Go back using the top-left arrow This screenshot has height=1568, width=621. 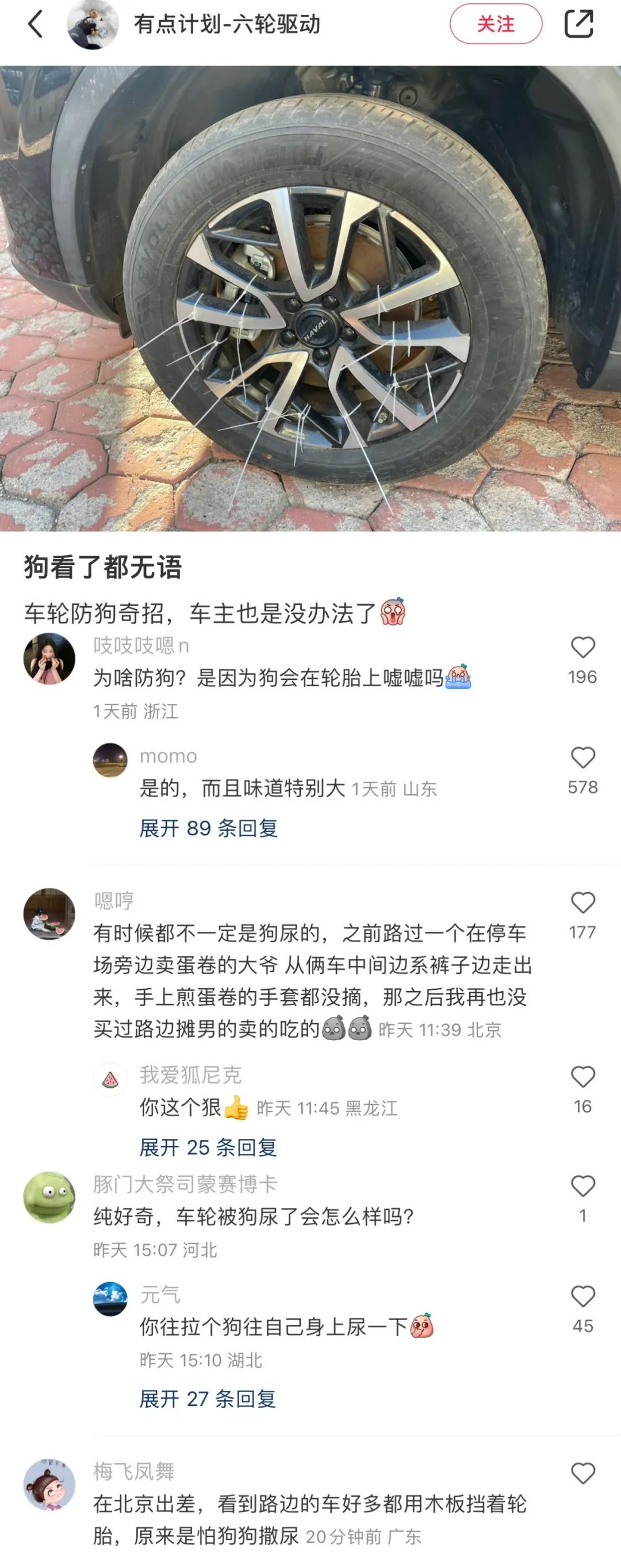[35, 24]
